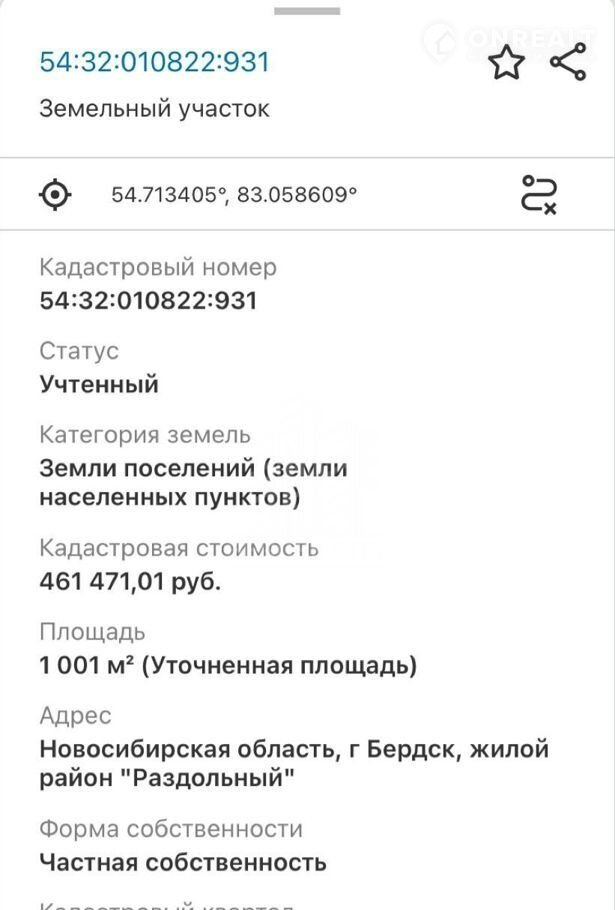Center map on the plot coordinates

[x=55, y=194]
